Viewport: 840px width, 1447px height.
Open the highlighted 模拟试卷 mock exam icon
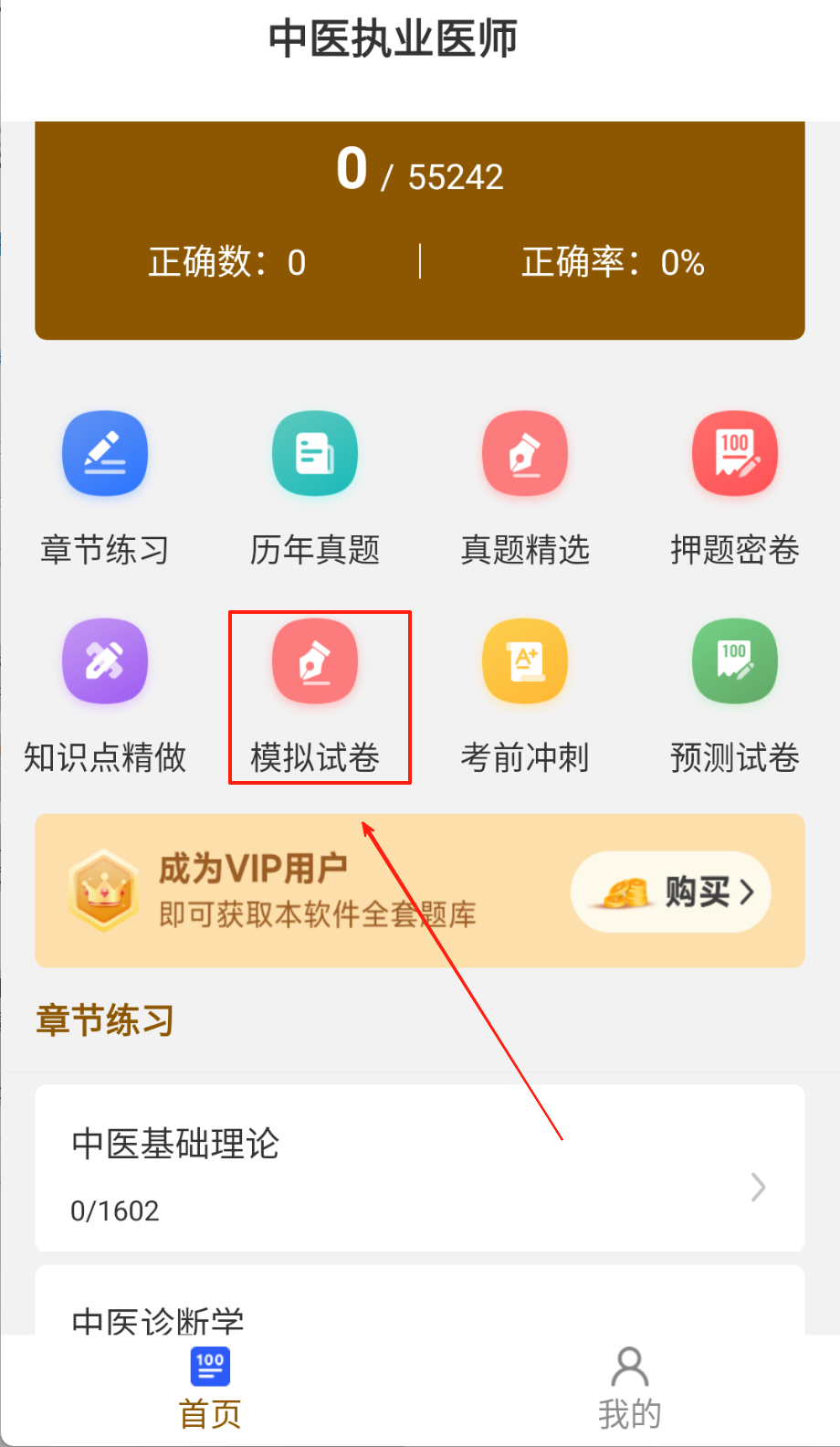coord(314,661)
